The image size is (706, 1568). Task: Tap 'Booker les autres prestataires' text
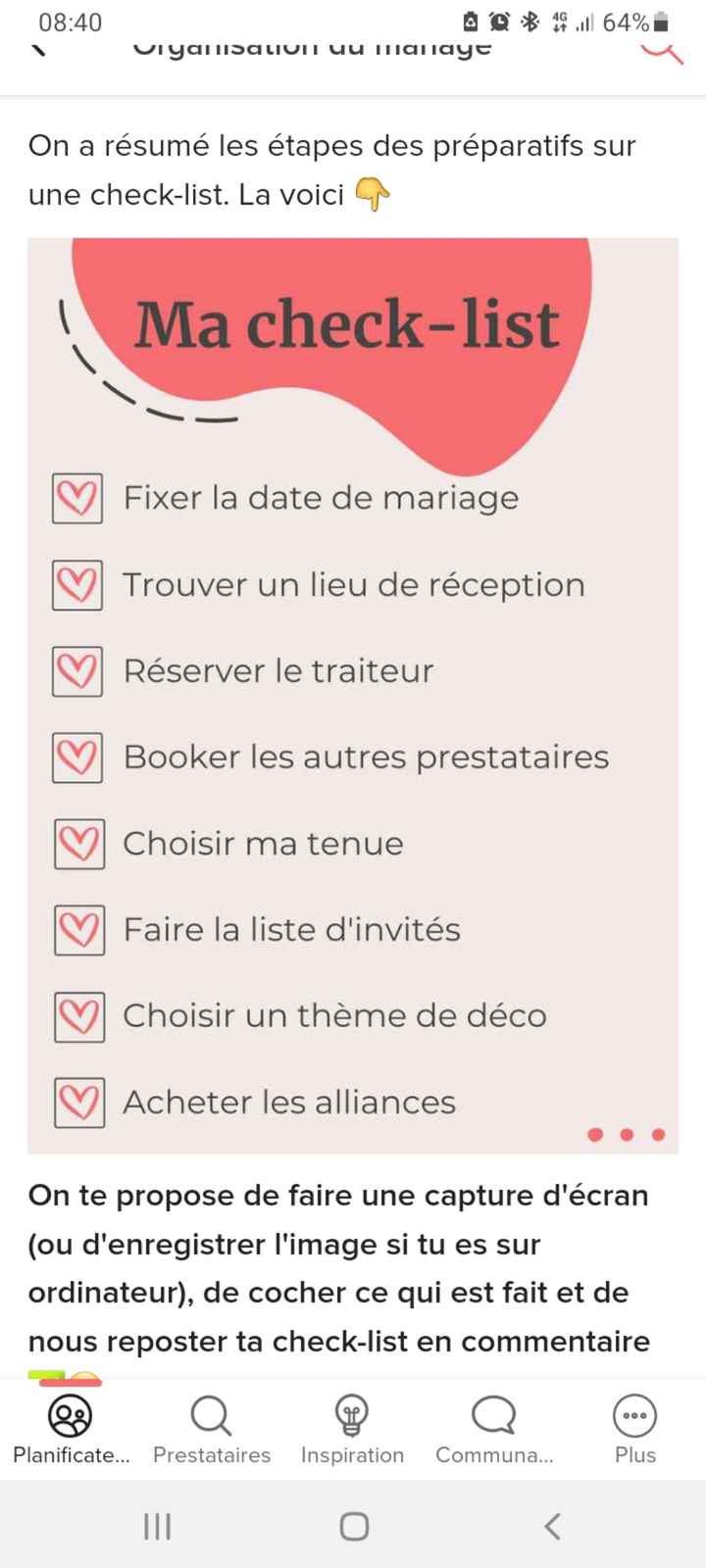365,758
